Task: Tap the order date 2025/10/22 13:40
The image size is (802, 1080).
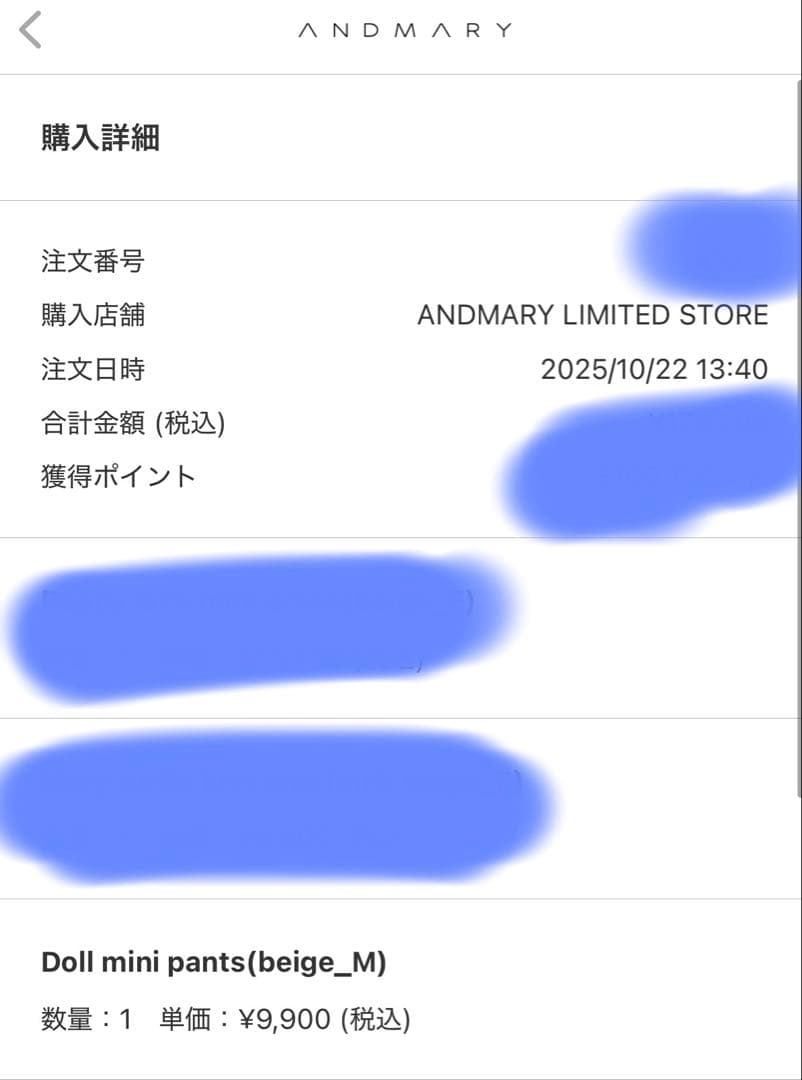Action: [655, 369]
